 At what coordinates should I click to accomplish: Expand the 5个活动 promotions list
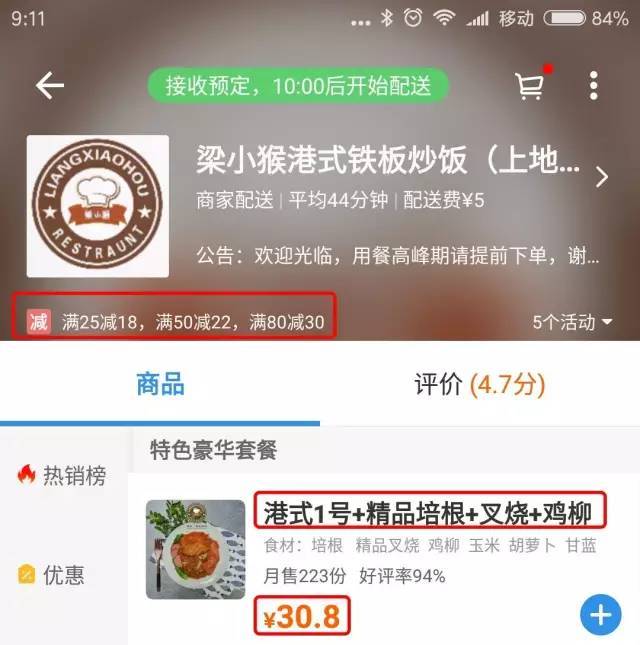click(x=572, y=322)
